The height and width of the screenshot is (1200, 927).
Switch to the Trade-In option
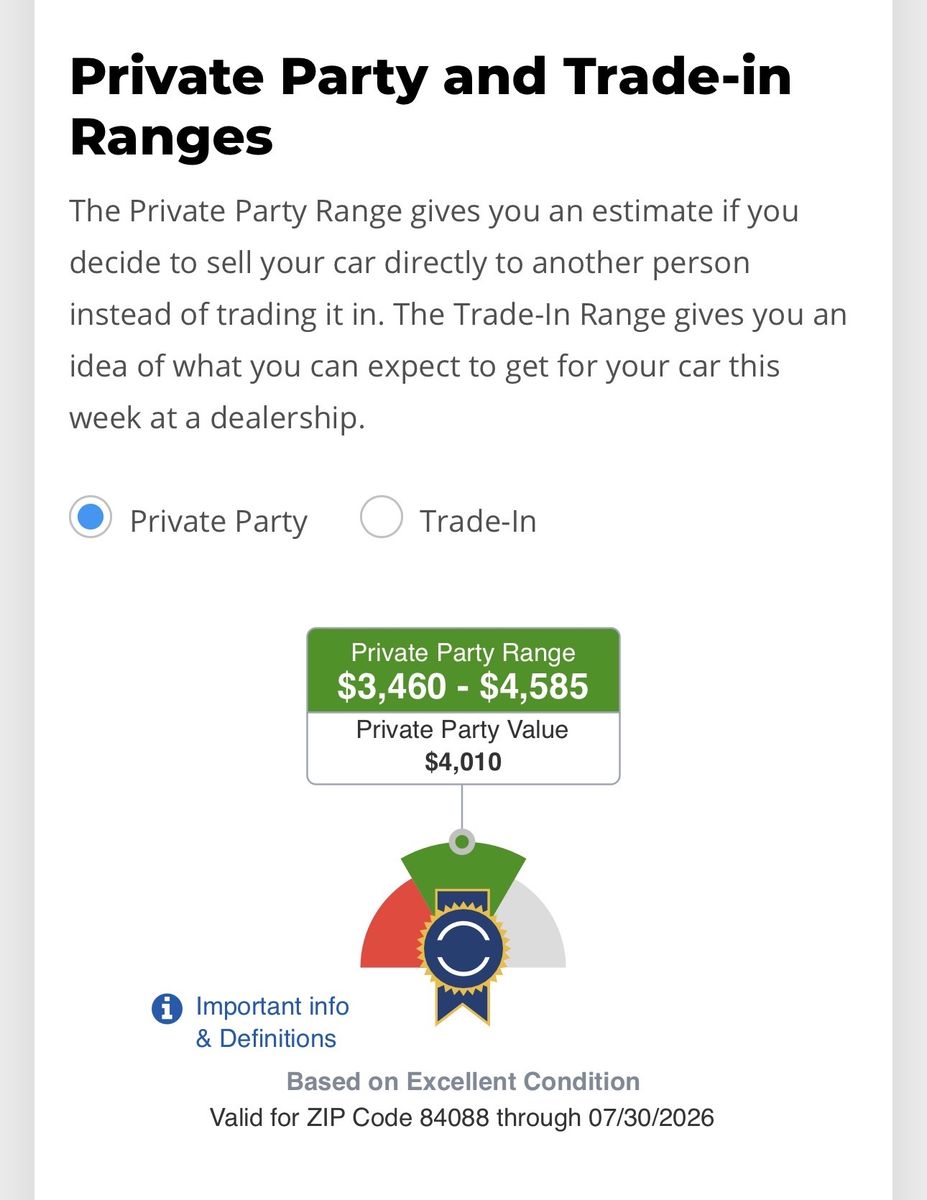coord(381,518)
